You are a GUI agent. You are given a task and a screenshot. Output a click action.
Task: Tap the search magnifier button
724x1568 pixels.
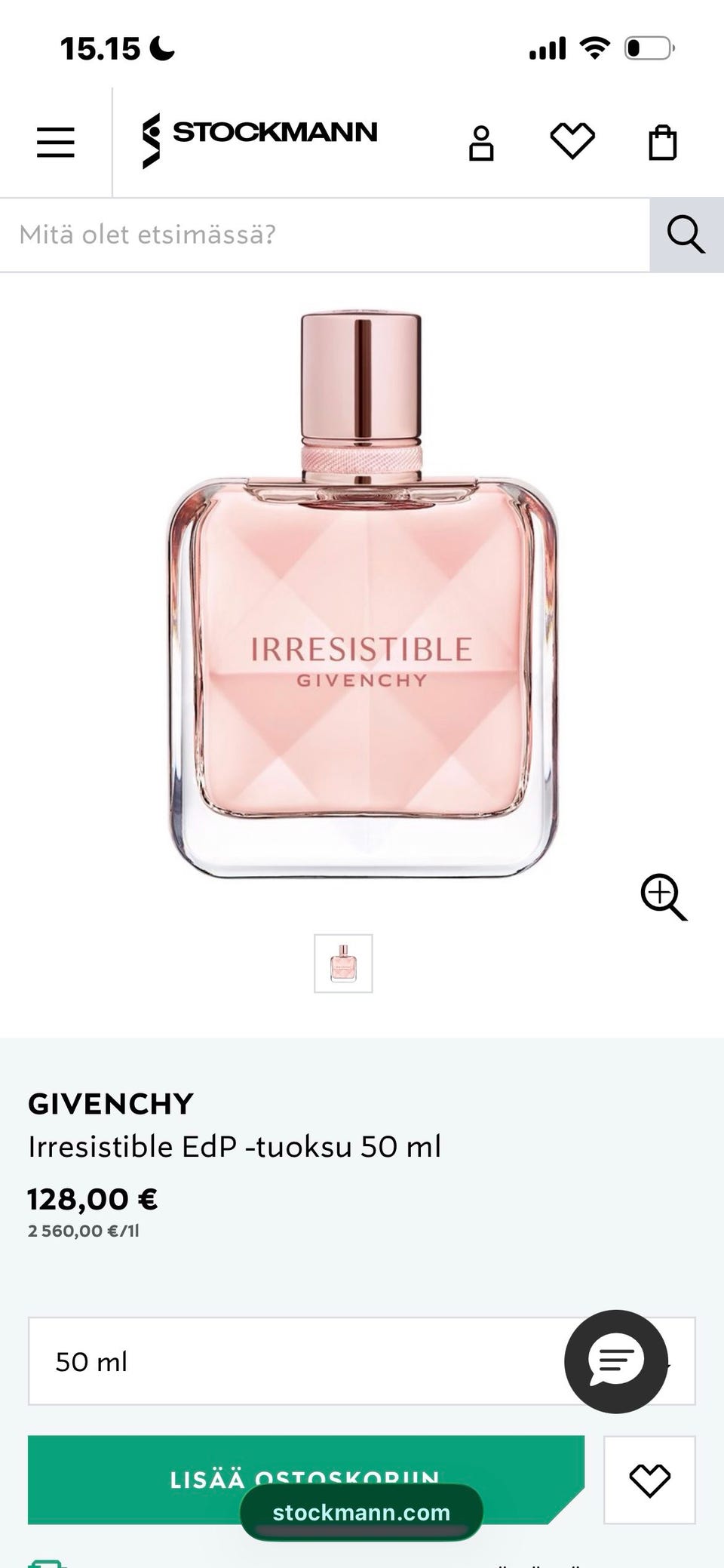(x=686, y=235)
